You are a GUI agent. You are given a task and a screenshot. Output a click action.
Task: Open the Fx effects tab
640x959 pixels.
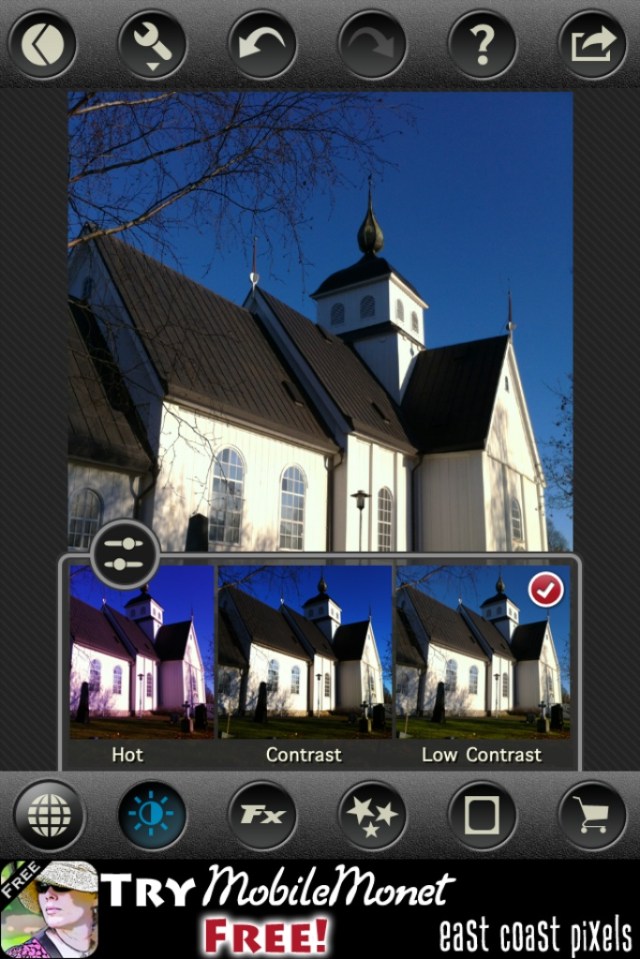pyautogui.click(x=262, y=815)
